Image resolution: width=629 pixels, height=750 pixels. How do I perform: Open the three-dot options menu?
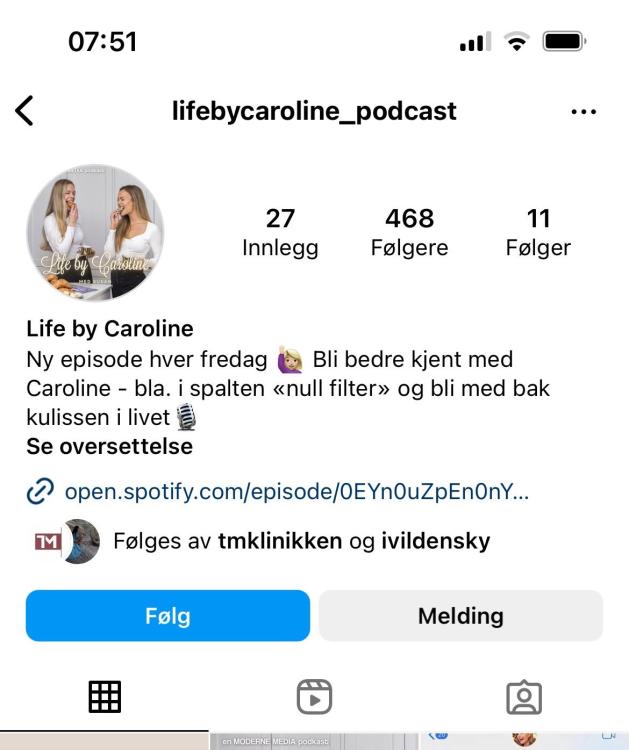coord(583,112)
